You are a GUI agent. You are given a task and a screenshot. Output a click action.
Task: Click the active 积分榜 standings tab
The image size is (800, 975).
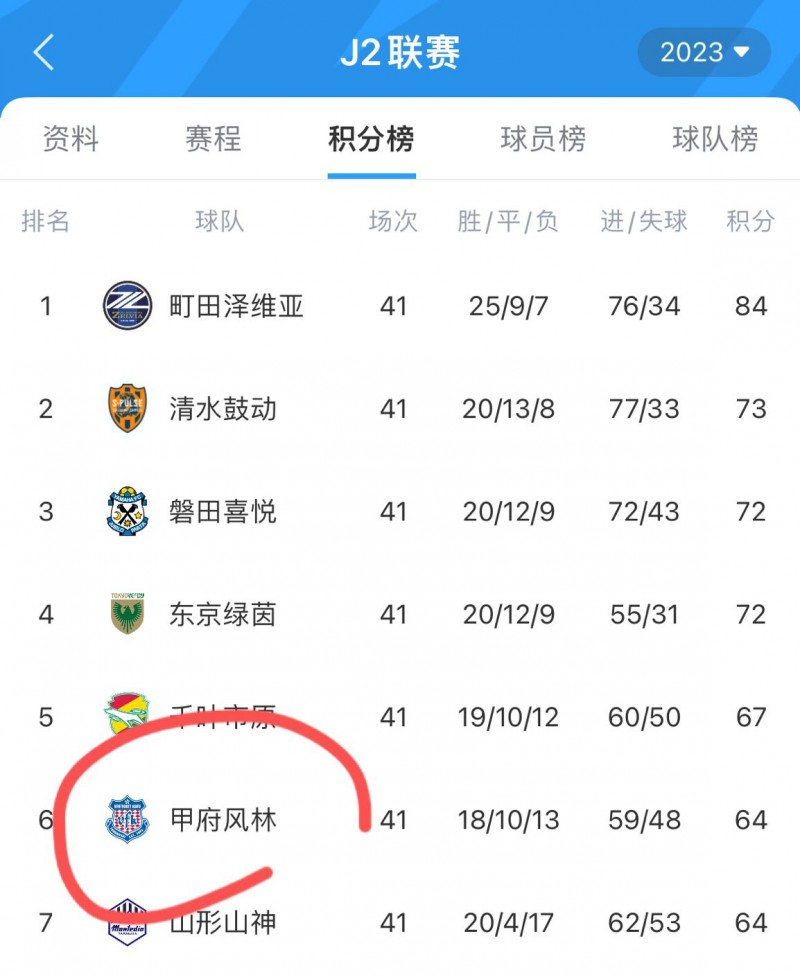click(x=371, y=140)
